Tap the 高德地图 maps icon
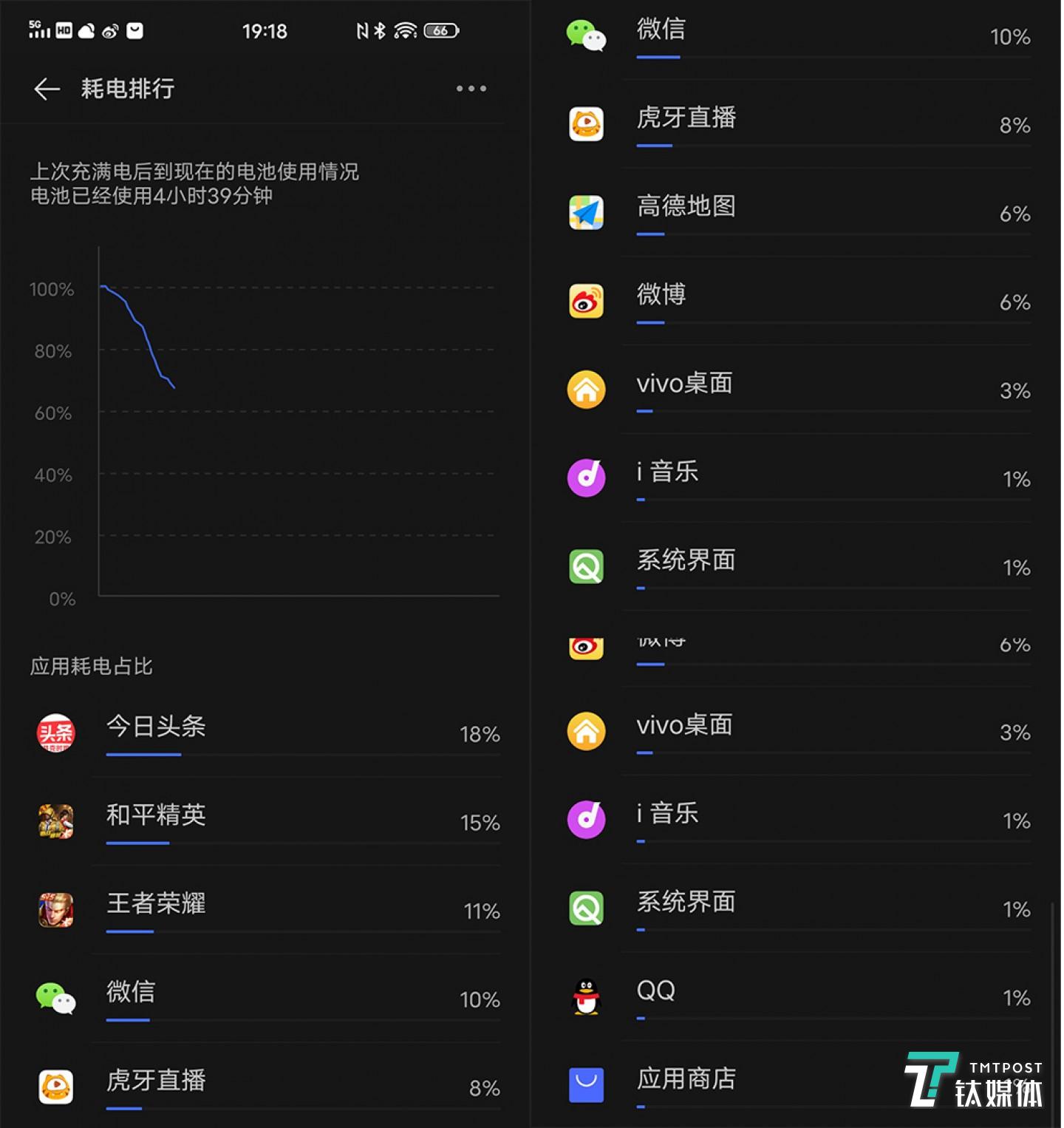 [x=586, y=213]
